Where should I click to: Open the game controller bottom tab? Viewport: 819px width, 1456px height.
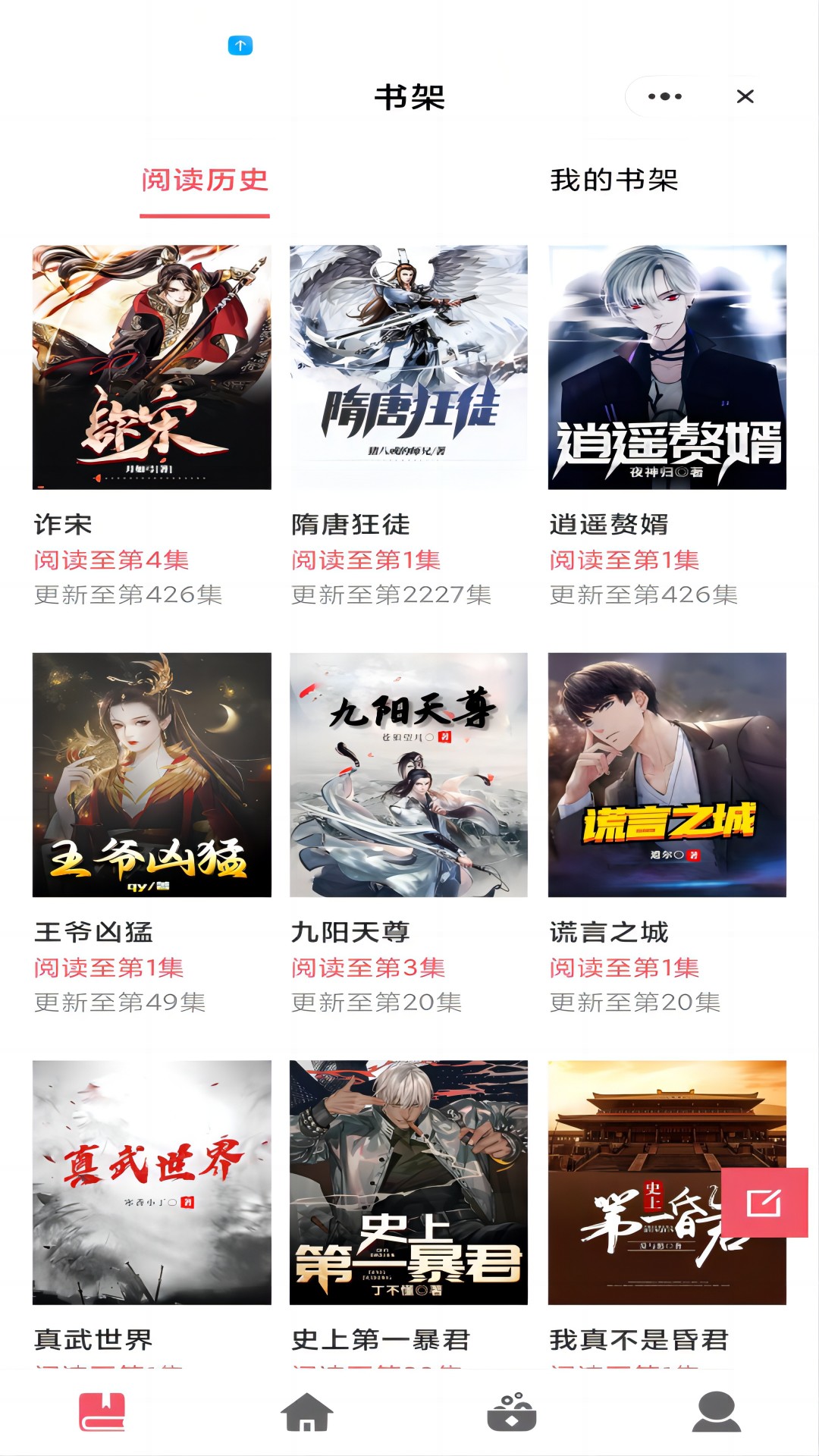click(512, 1412)
